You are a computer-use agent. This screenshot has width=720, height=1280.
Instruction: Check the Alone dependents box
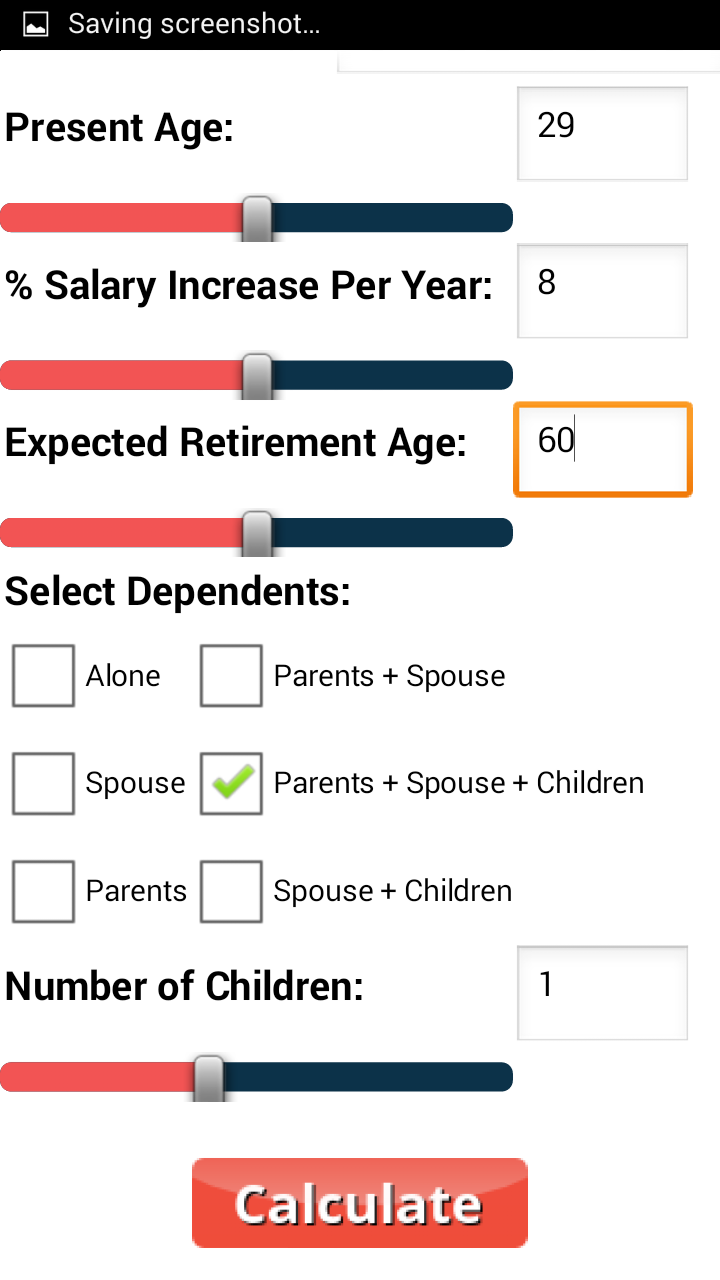(x=43, y=676)
